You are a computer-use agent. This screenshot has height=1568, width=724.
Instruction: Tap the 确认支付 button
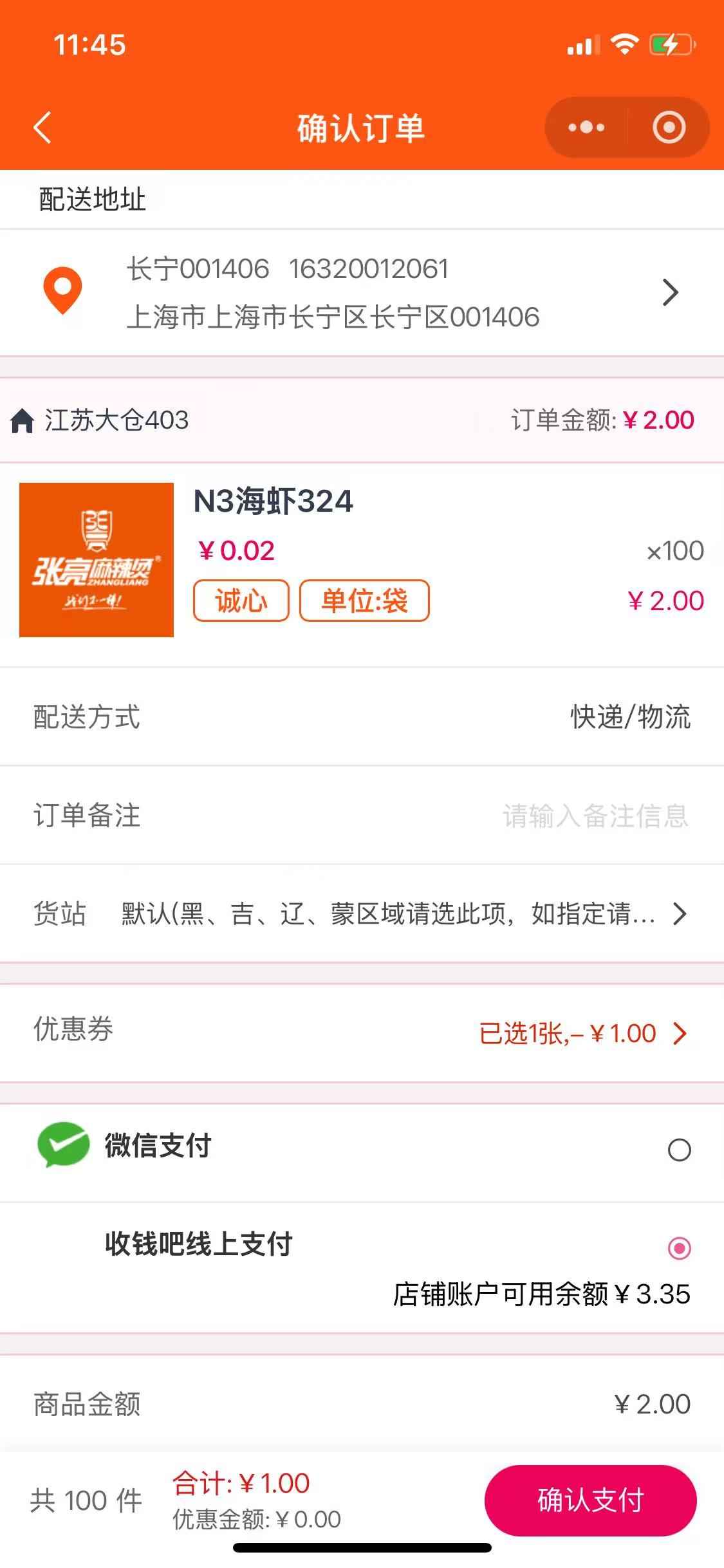[590, 1500]
